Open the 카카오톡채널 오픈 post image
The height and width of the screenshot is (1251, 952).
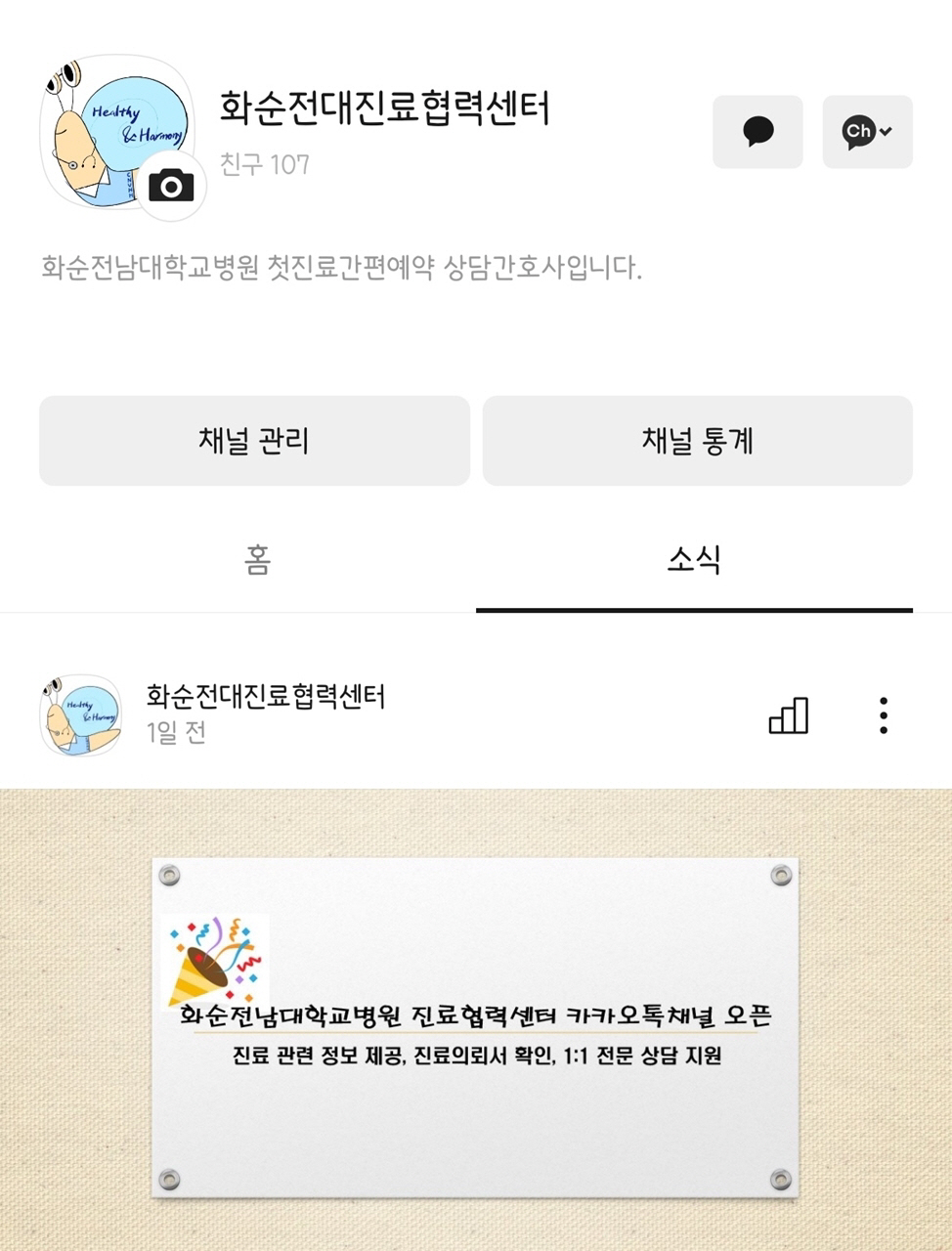475,1026
